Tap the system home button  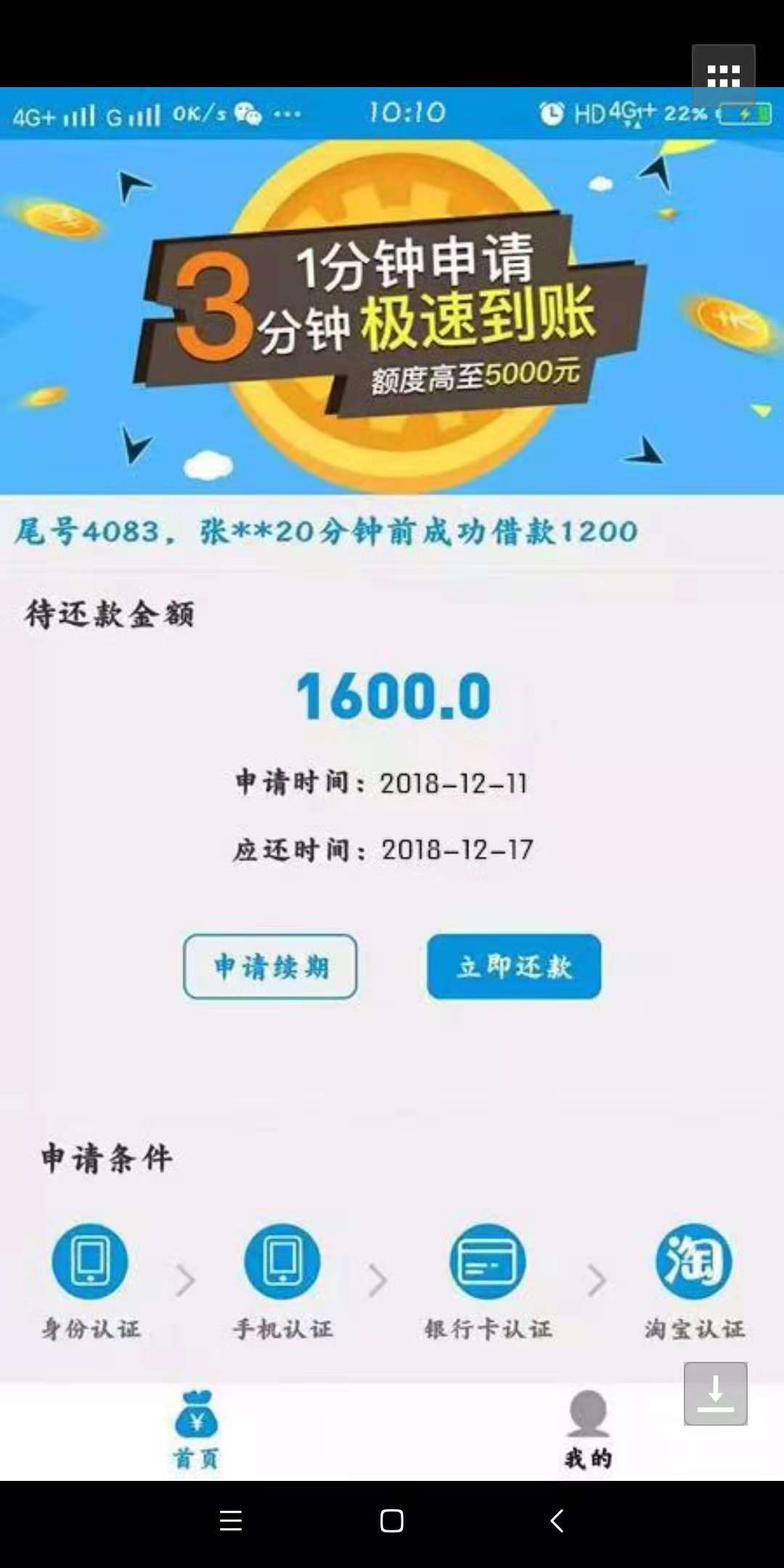click(392, 1521)
